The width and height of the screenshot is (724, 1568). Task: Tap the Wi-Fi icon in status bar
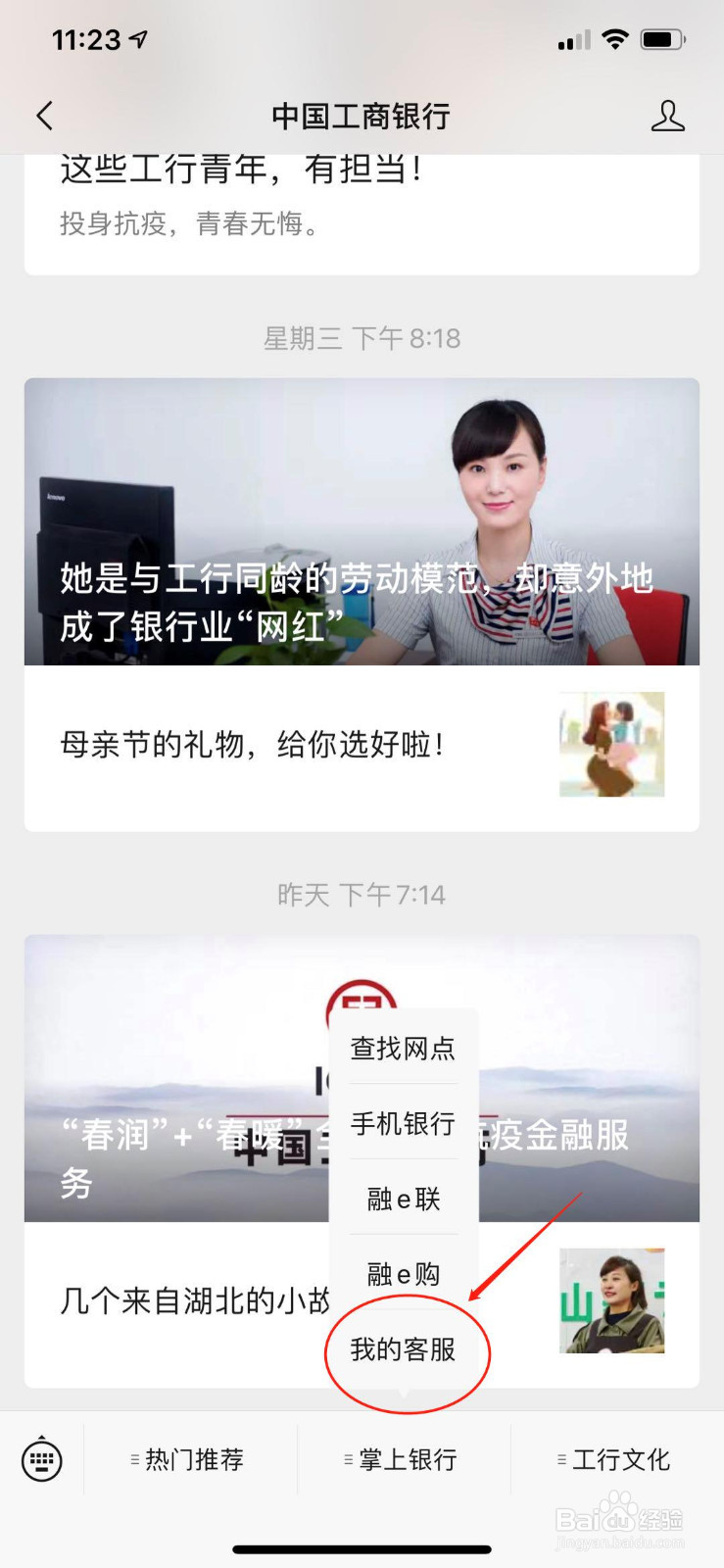coord(614,39)
